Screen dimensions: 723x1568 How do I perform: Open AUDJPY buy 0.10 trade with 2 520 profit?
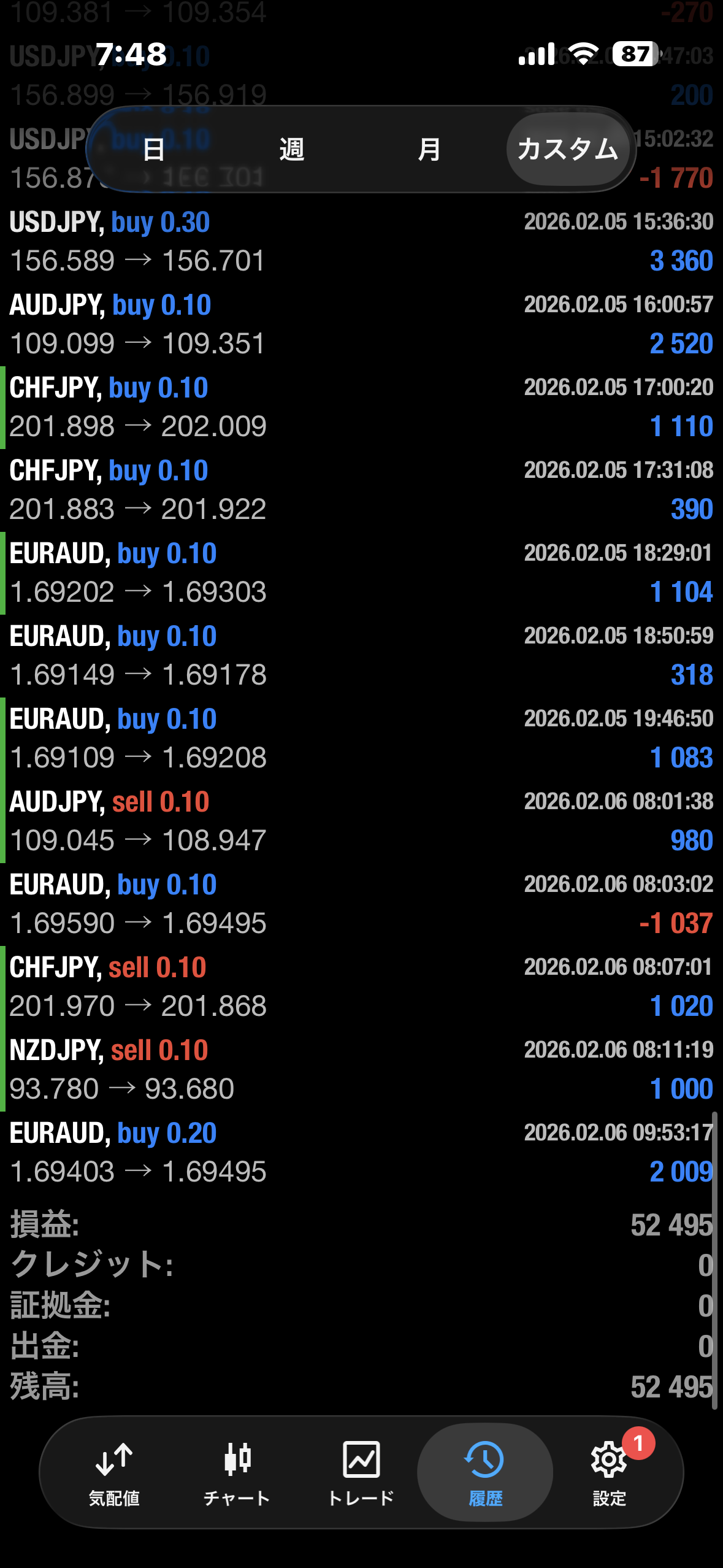pos(361,325)
